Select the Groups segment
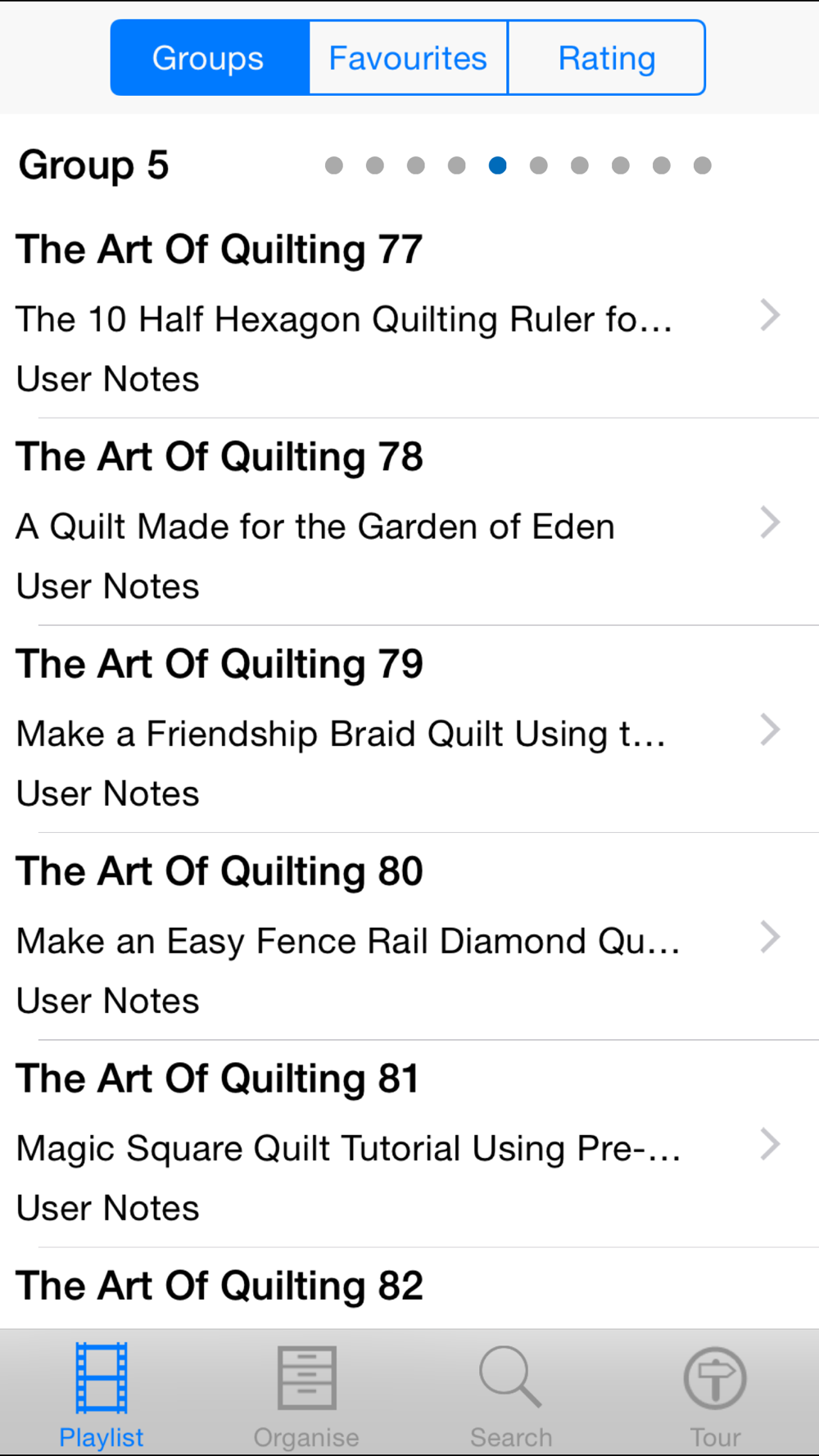 click(210, 58)
